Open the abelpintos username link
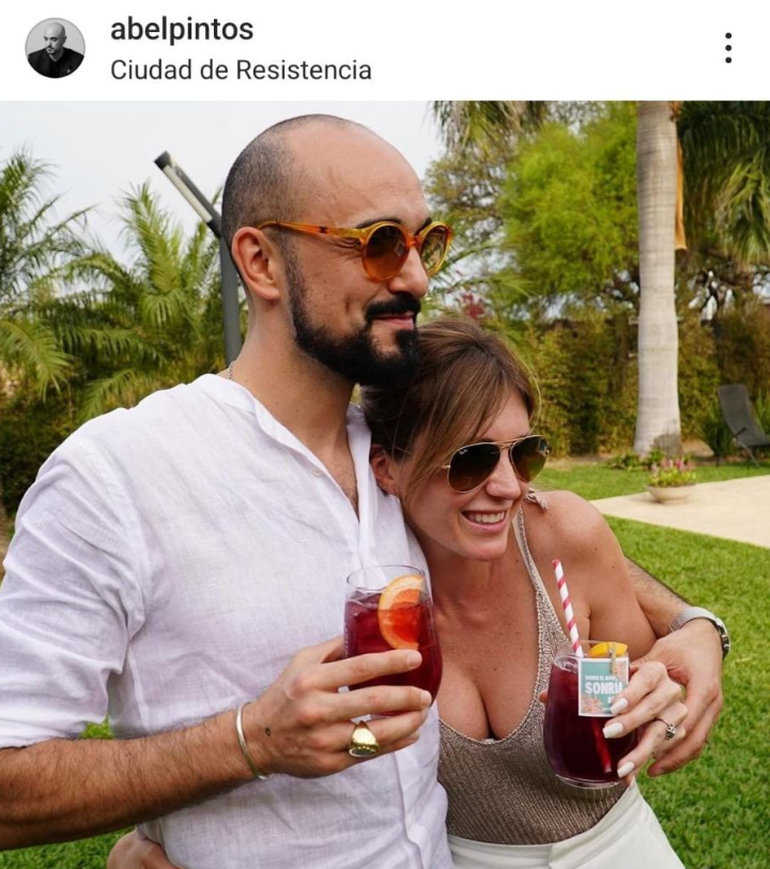This screenshot has width=770, height=869. tap(181, 30)
